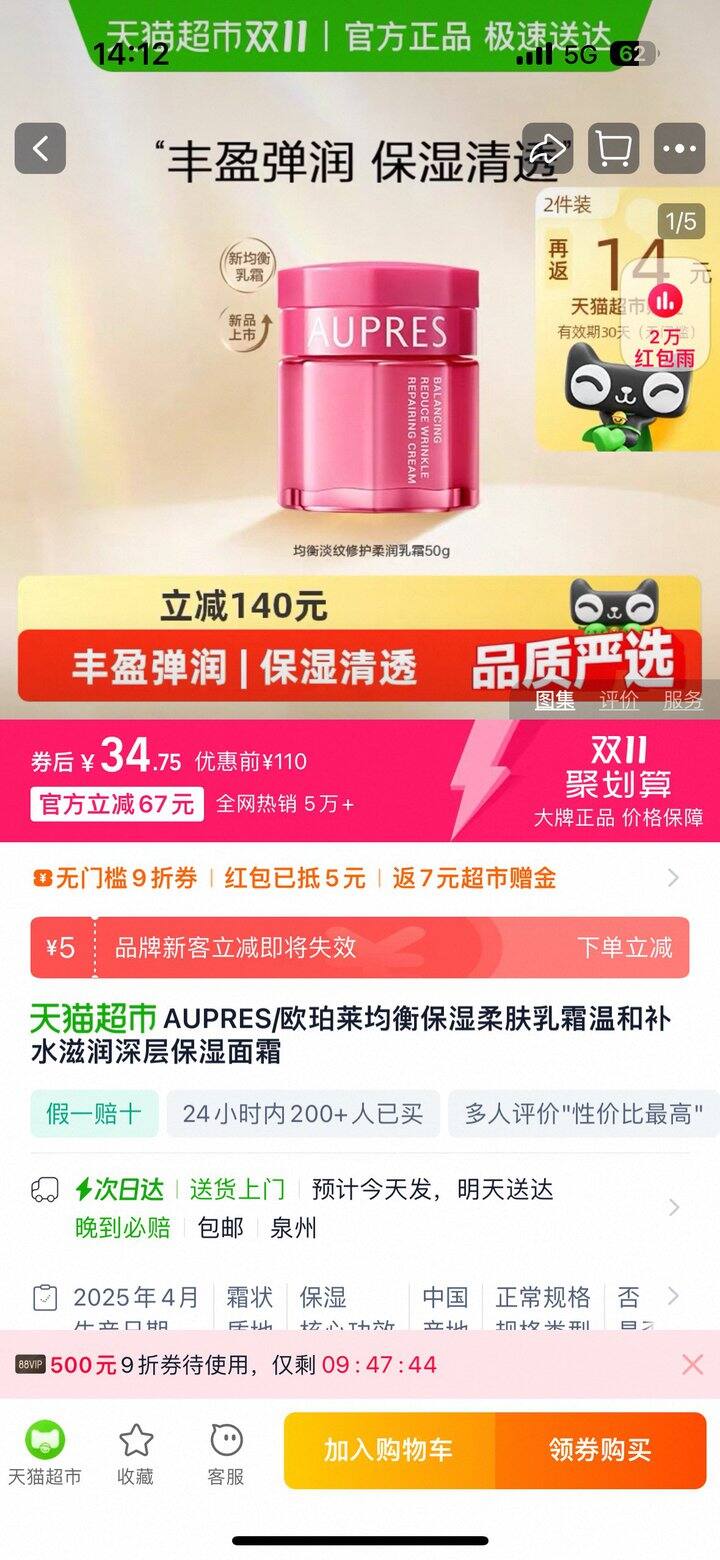This screenshot has width=720, height=1560.
Task: Expand the product specification parameters row
Action: pyautogui.click(x=673, y=1297)
